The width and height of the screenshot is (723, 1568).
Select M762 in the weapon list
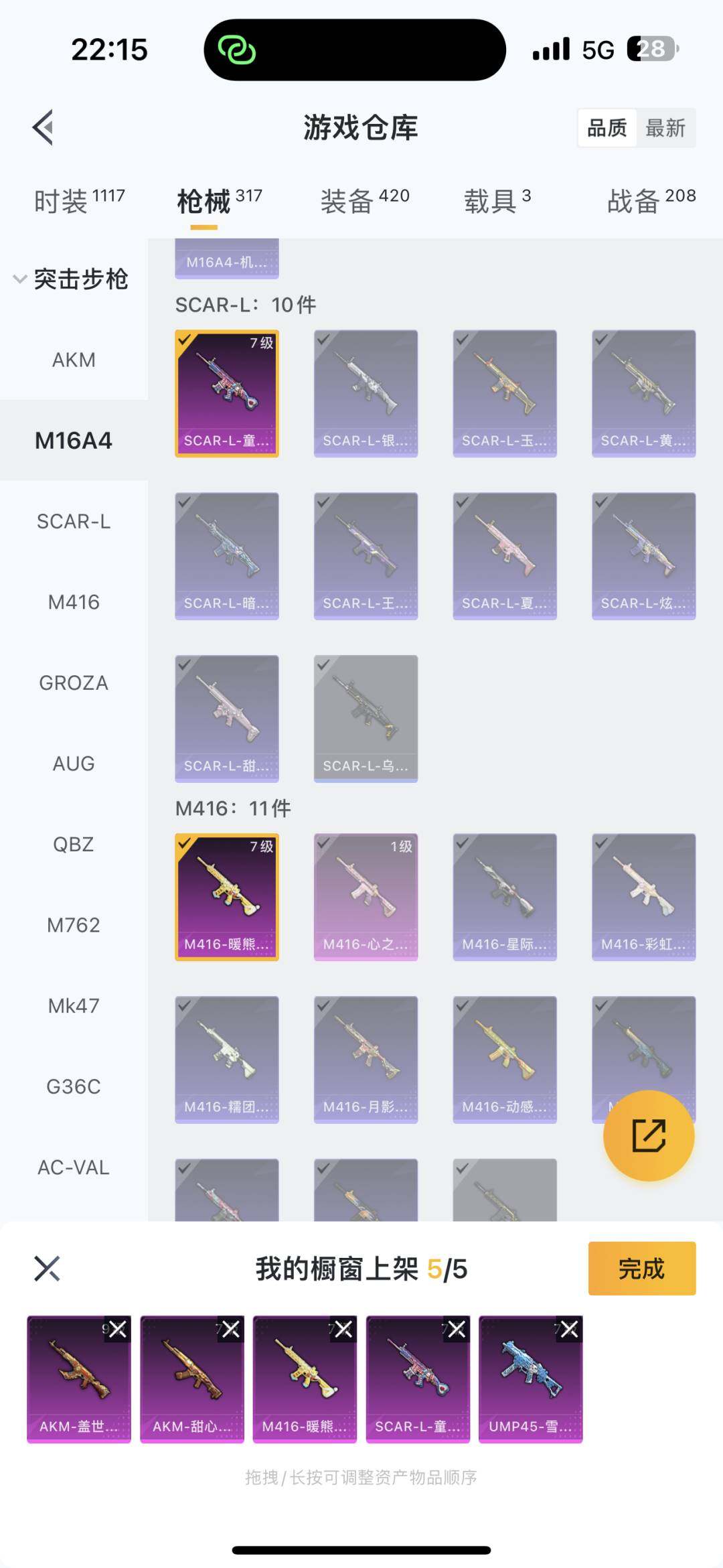coord(74,925)
